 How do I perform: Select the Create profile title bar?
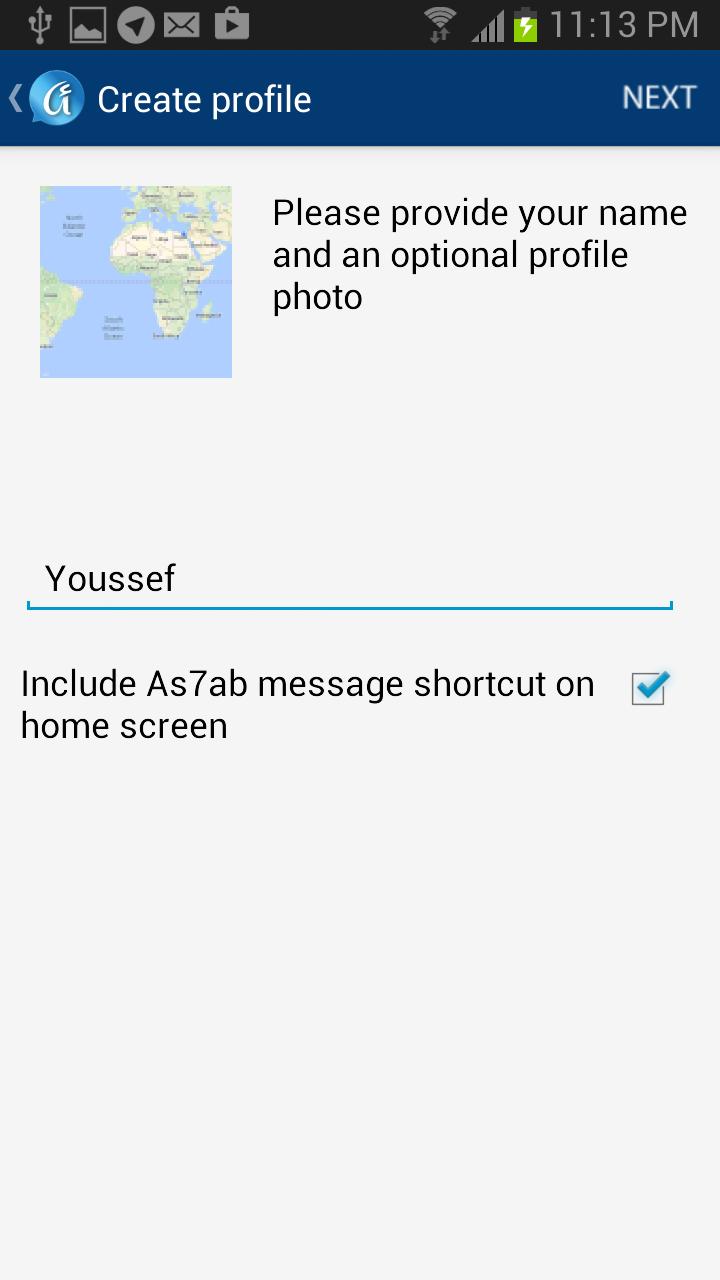pyautogui.click(x=204, y=98)
